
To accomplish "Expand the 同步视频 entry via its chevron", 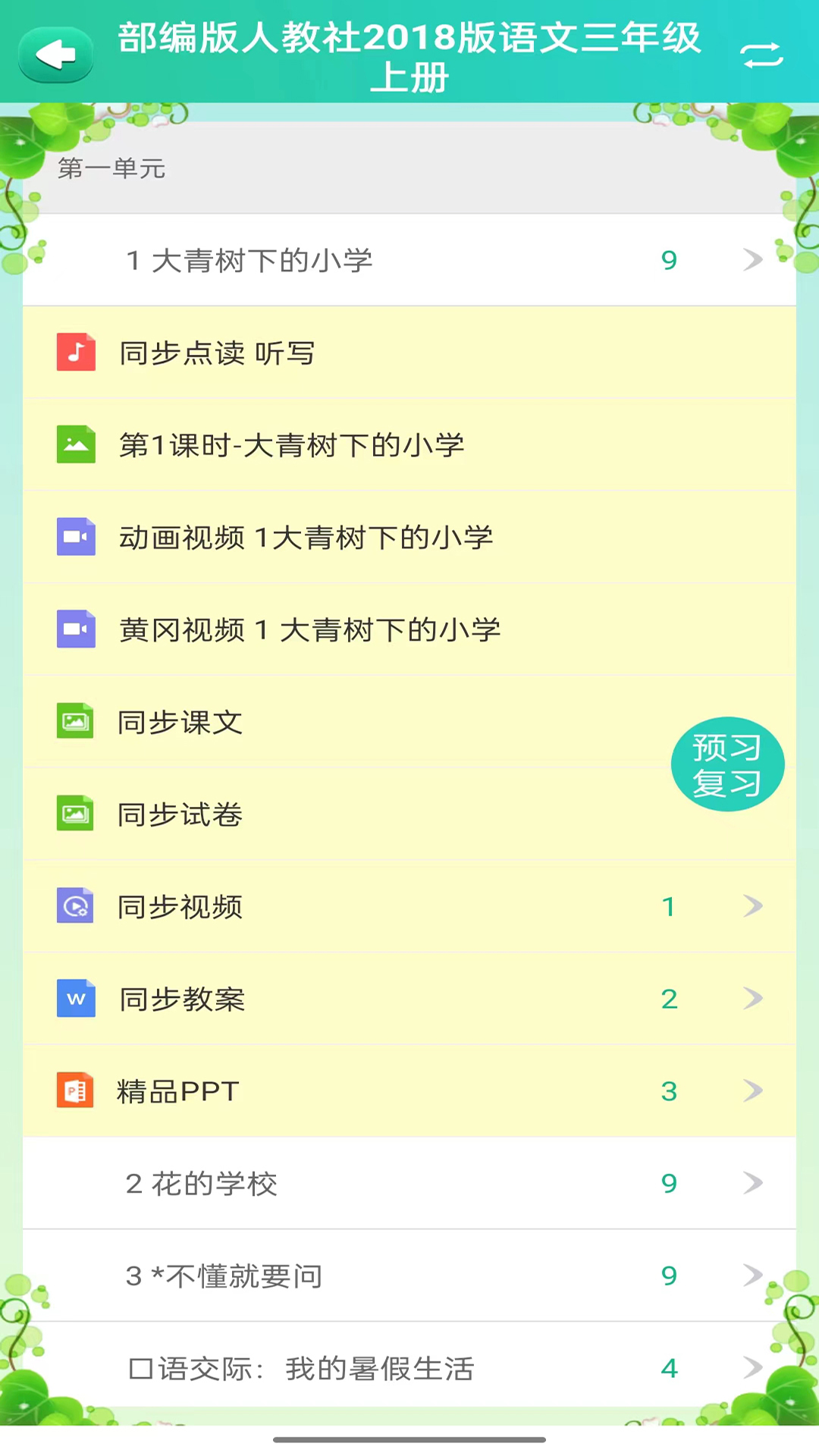I will coord(752,905).
